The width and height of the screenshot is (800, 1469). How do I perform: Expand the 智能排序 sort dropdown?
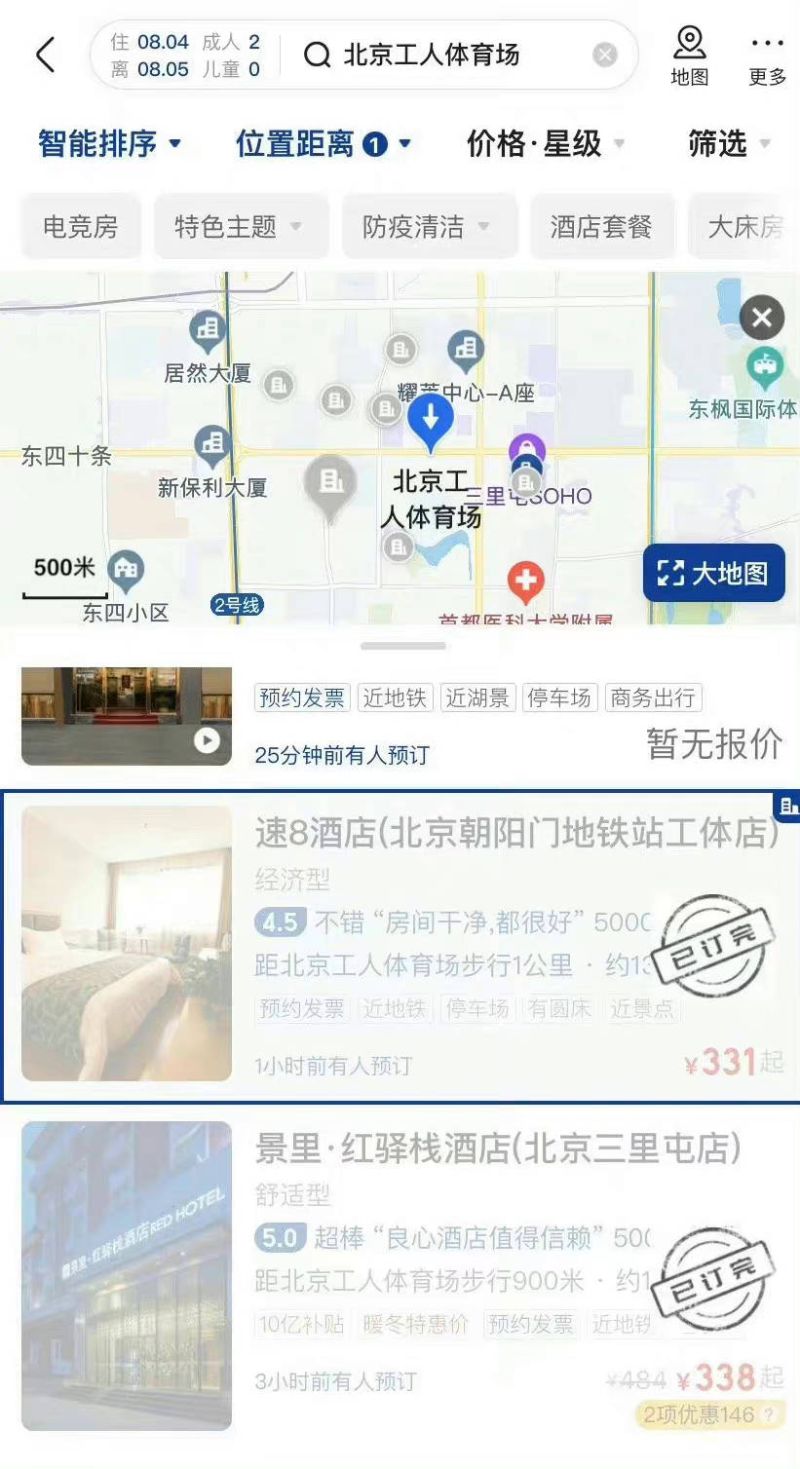(110, 144)
